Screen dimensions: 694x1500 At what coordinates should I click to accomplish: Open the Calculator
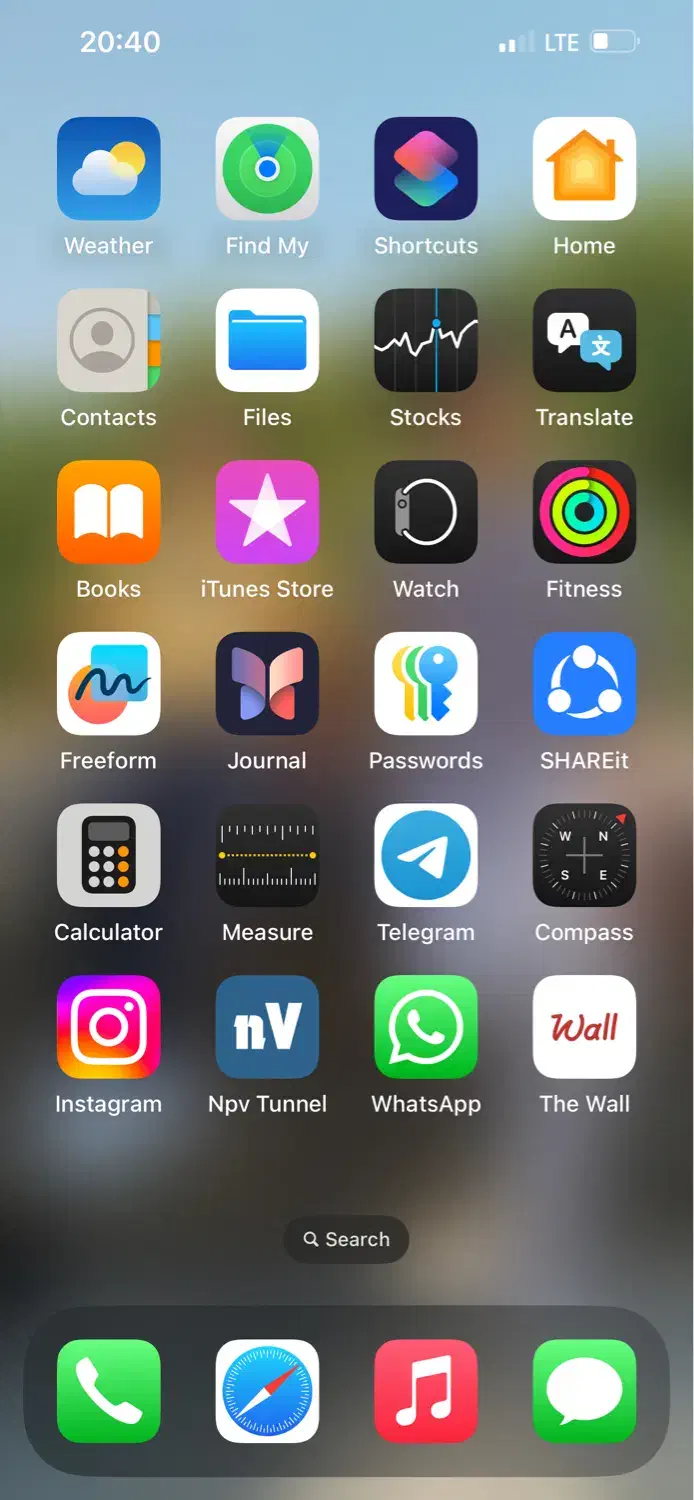click(108, 855)
